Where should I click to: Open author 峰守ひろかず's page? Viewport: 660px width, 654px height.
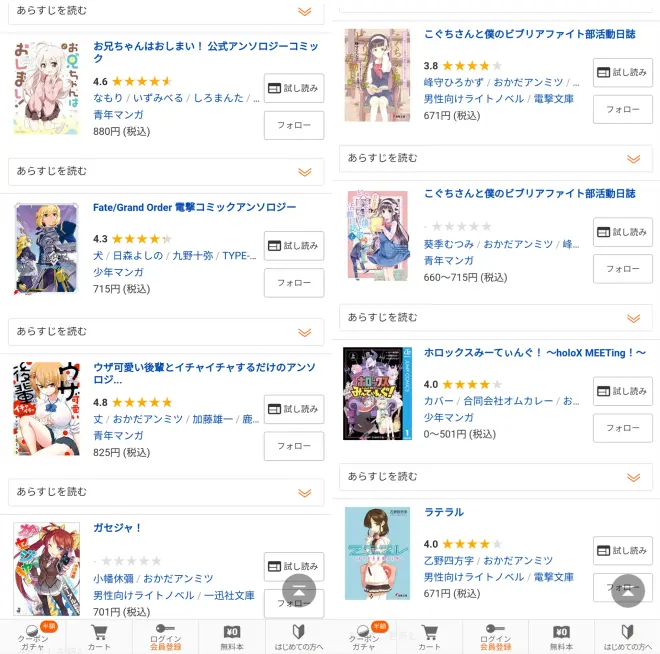(x=454, y=82)
